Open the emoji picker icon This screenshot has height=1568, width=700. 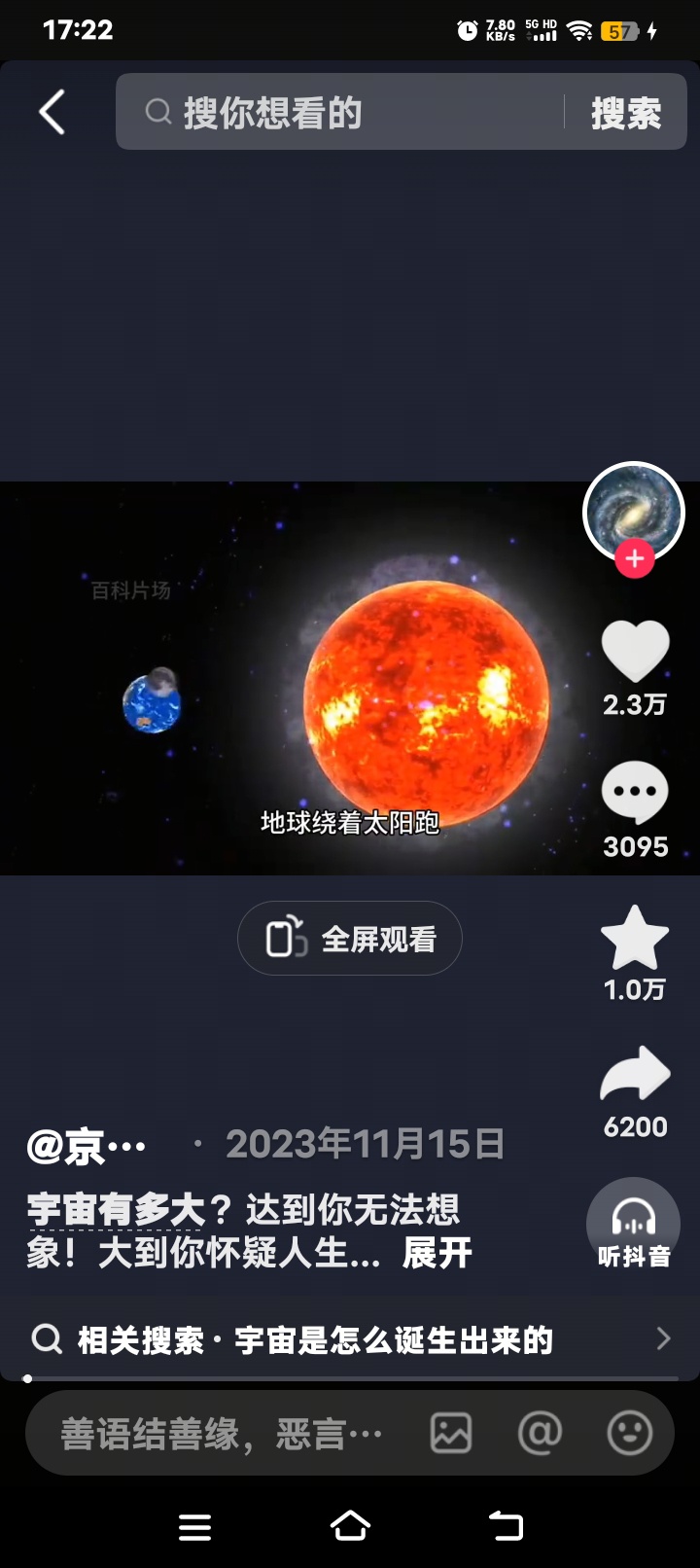click(629, 1433)
